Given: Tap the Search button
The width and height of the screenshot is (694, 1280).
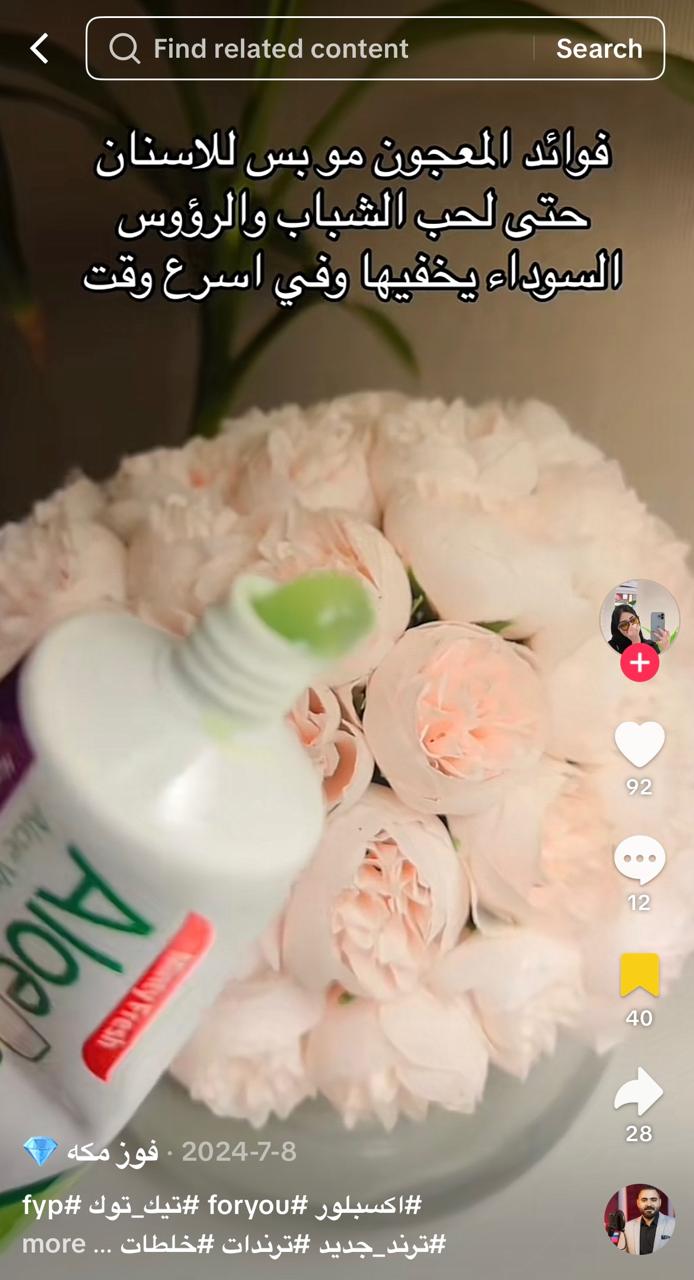Looking at the screenshot, I should (598, 48).
